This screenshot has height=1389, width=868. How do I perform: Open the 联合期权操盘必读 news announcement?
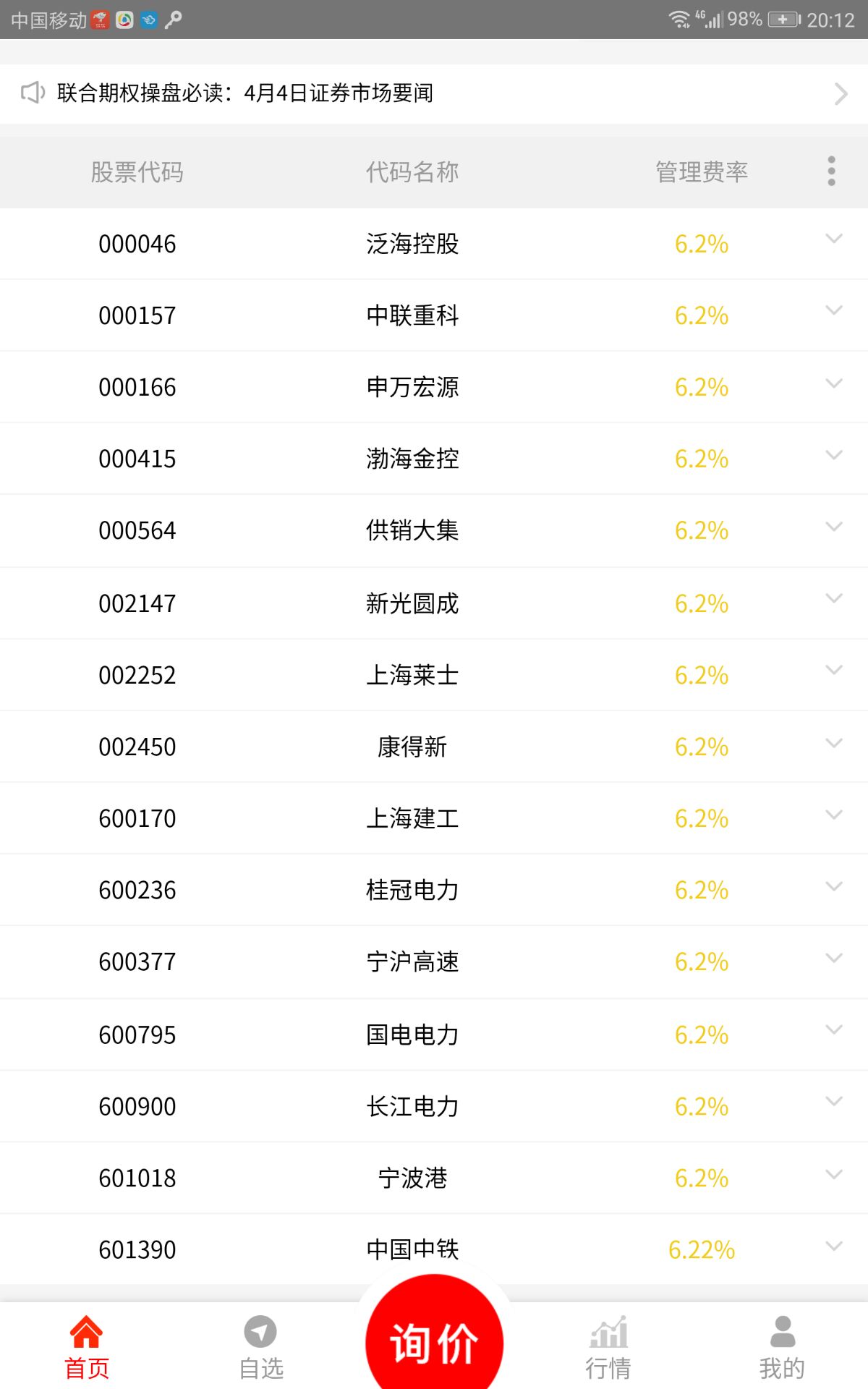coord(434,93)
